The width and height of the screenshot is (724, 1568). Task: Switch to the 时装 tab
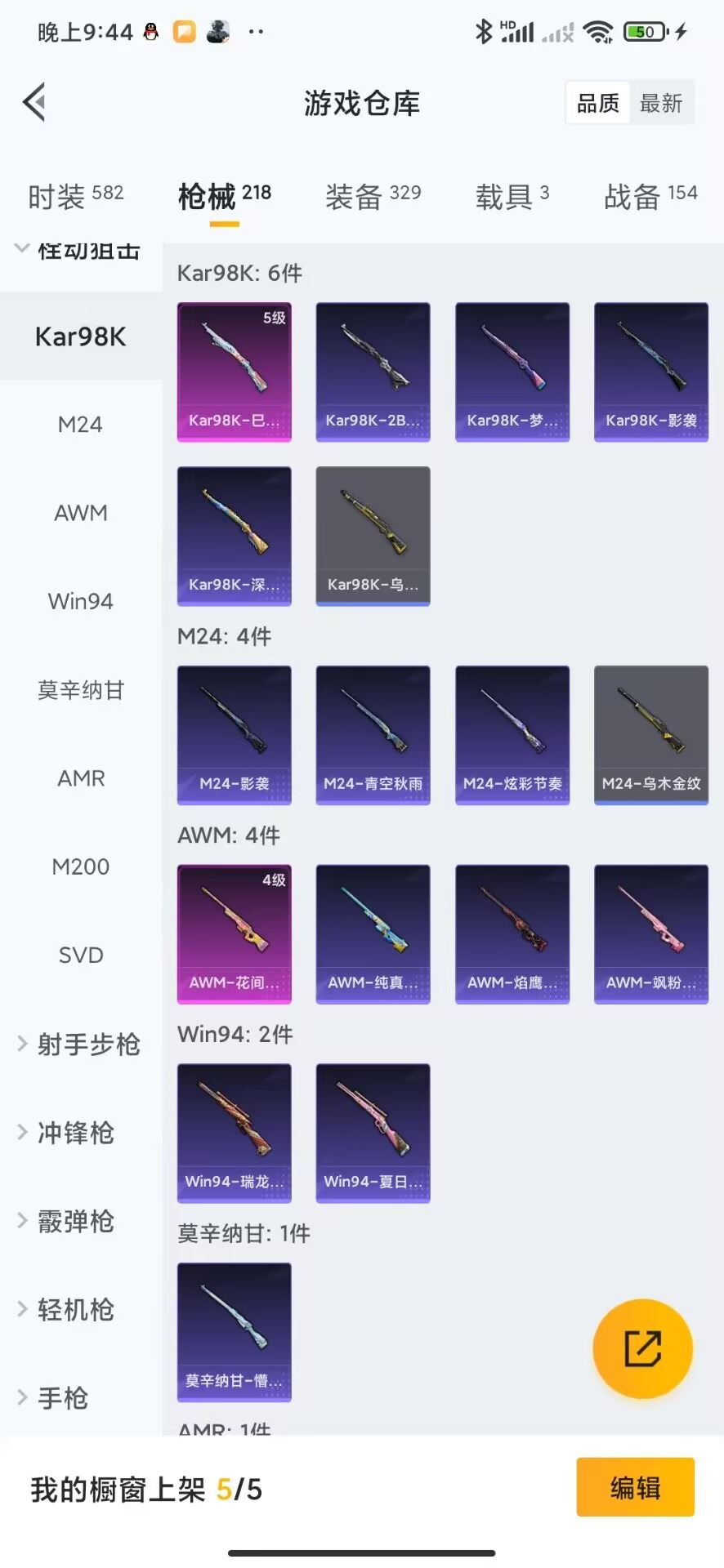tap(75, 196)
